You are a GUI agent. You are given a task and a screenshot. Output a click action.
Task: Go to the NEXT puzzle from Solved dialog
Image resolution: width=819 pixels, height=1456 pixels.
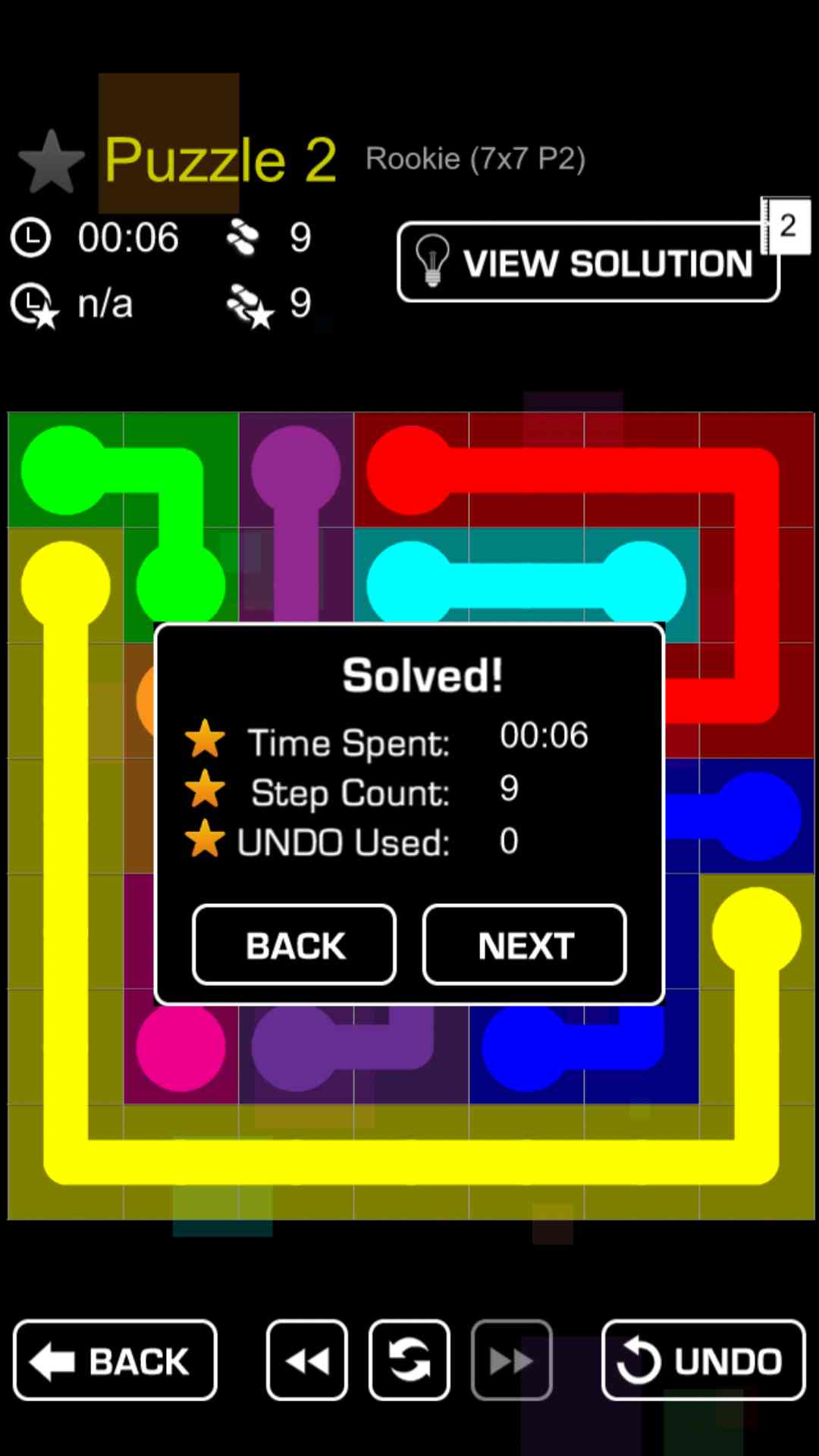(524, 945)
